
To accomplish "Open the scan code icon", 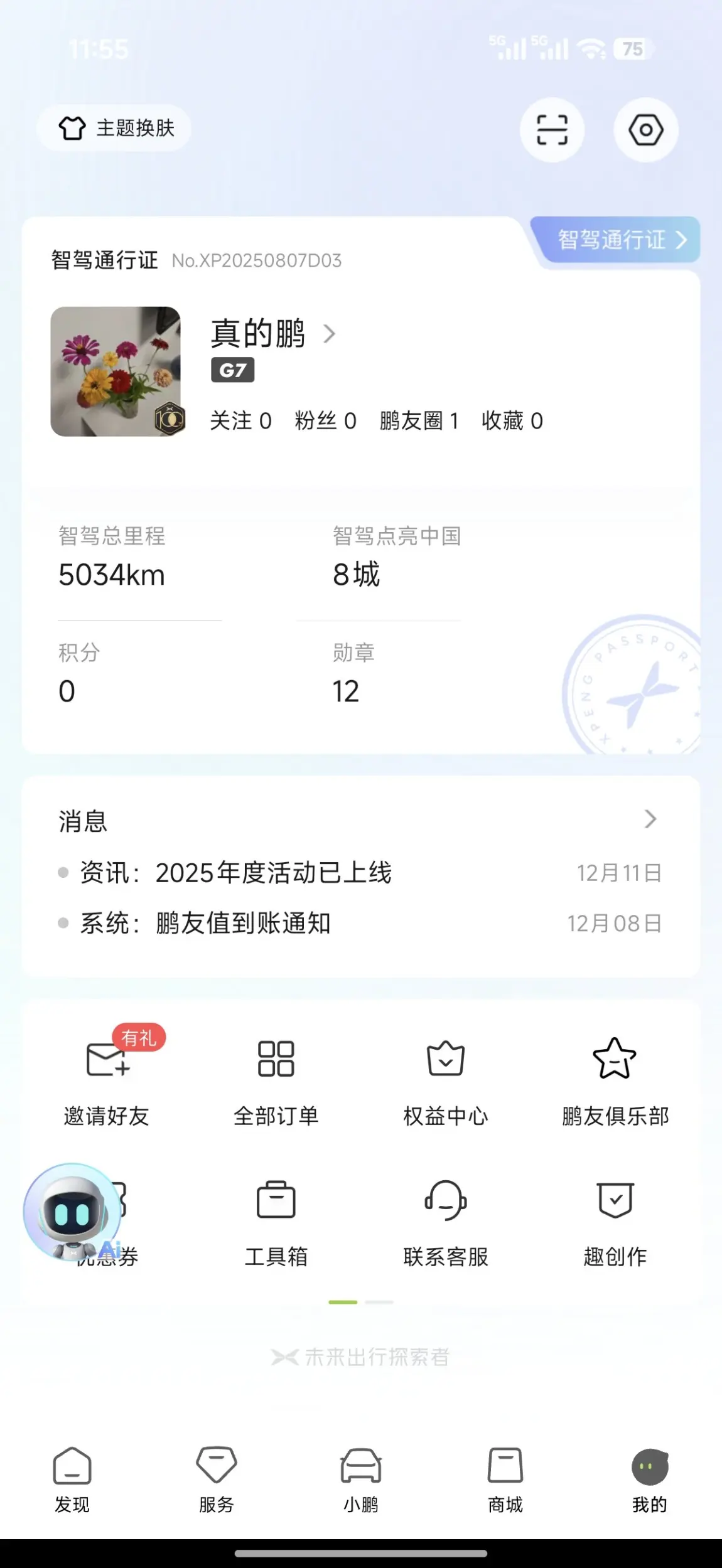I will tap(552, 130).
